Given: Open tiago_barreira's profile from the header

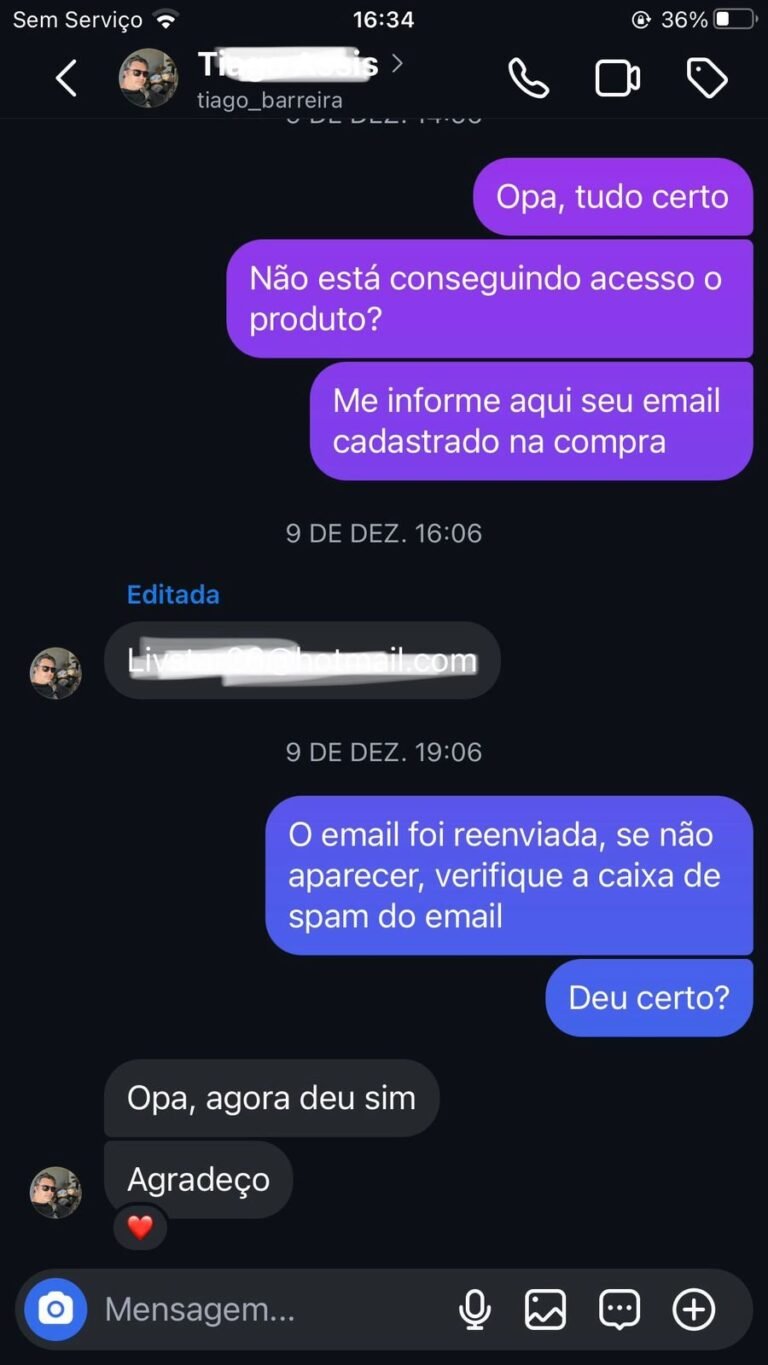Looking at the screenshot, I should pos(270,80).
